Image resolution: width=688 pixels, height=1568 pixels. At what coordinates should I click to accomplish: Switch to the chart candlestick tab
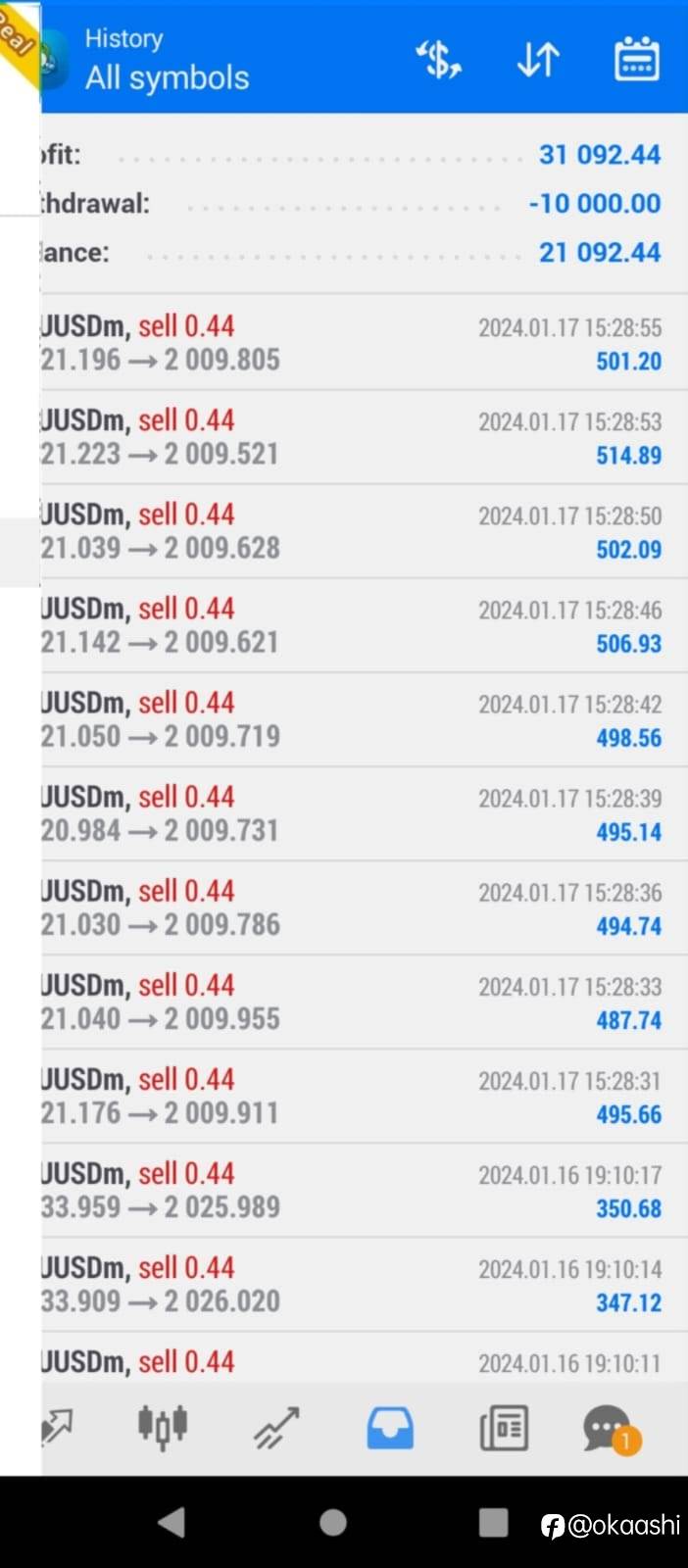tap(163, 1427)
